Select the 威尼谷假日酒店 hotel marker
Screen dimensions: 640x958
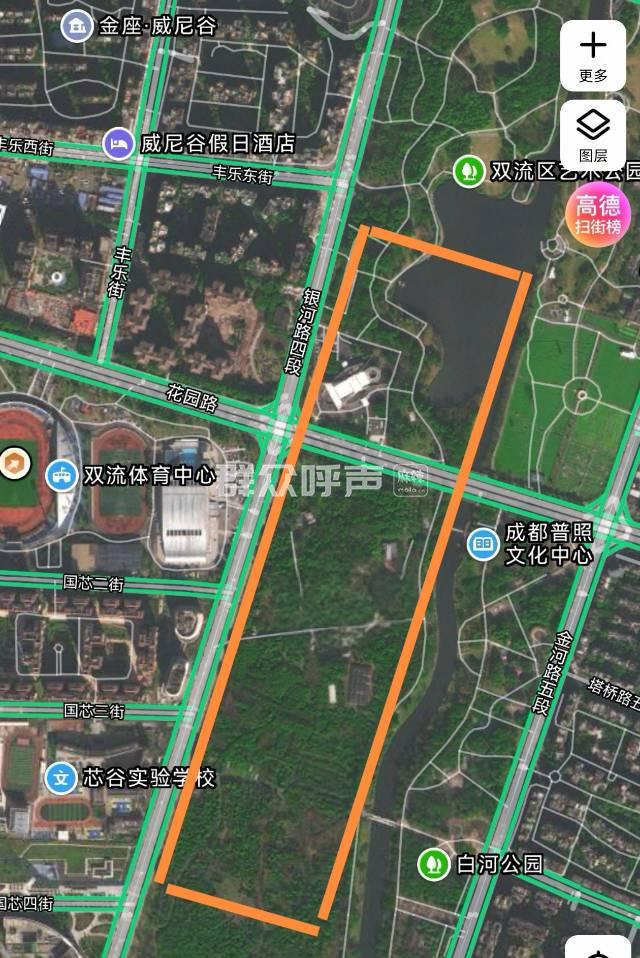tap(119, 143)
